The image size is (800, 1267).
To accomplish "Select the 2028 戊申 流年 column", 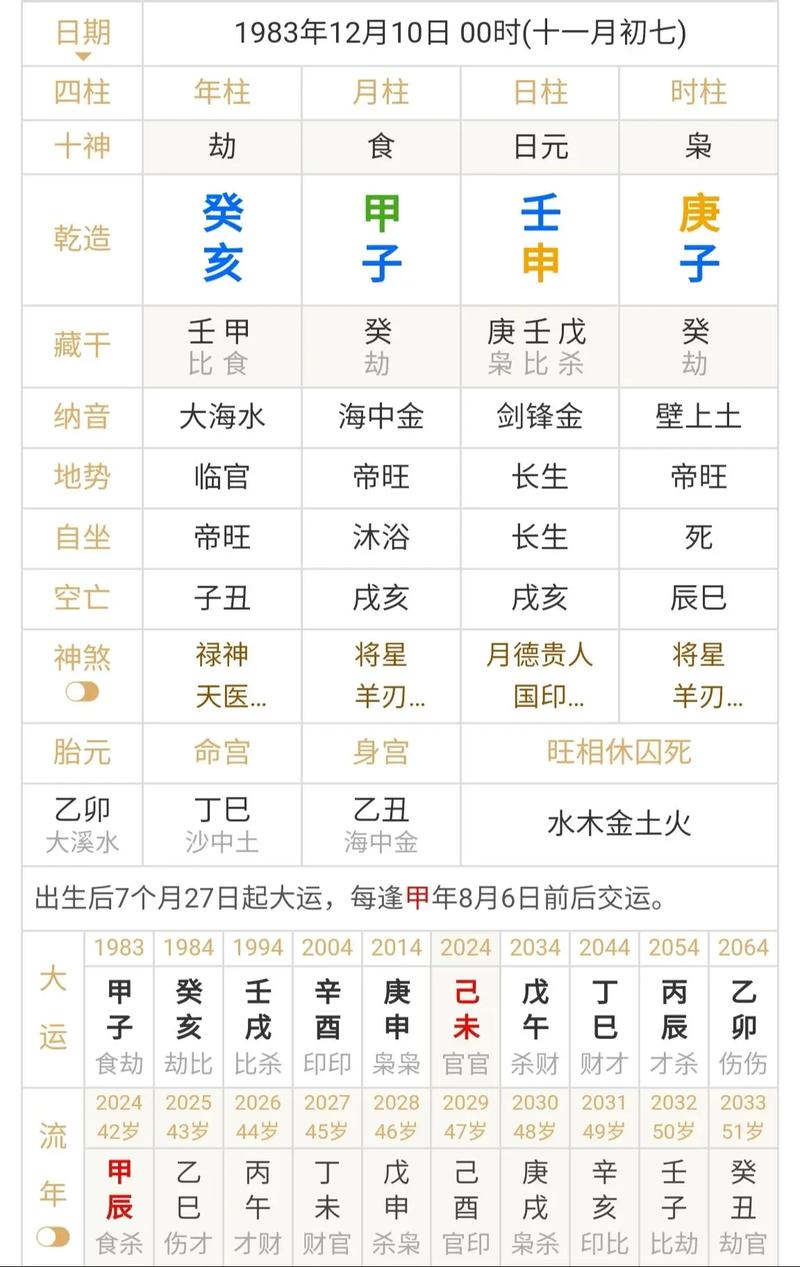I will tap(397, 1175).
